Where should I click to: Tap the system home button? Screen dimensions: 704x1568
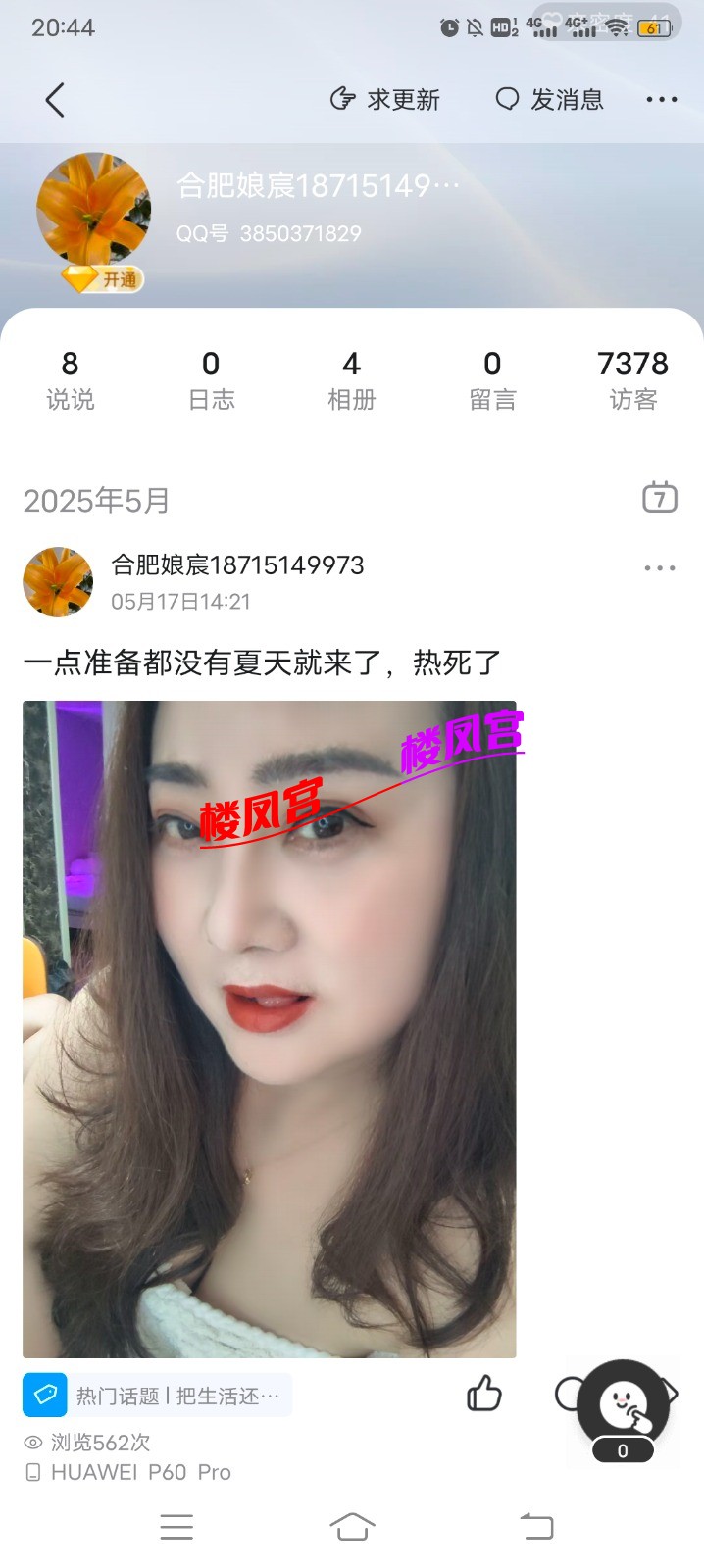[352, 1526]
